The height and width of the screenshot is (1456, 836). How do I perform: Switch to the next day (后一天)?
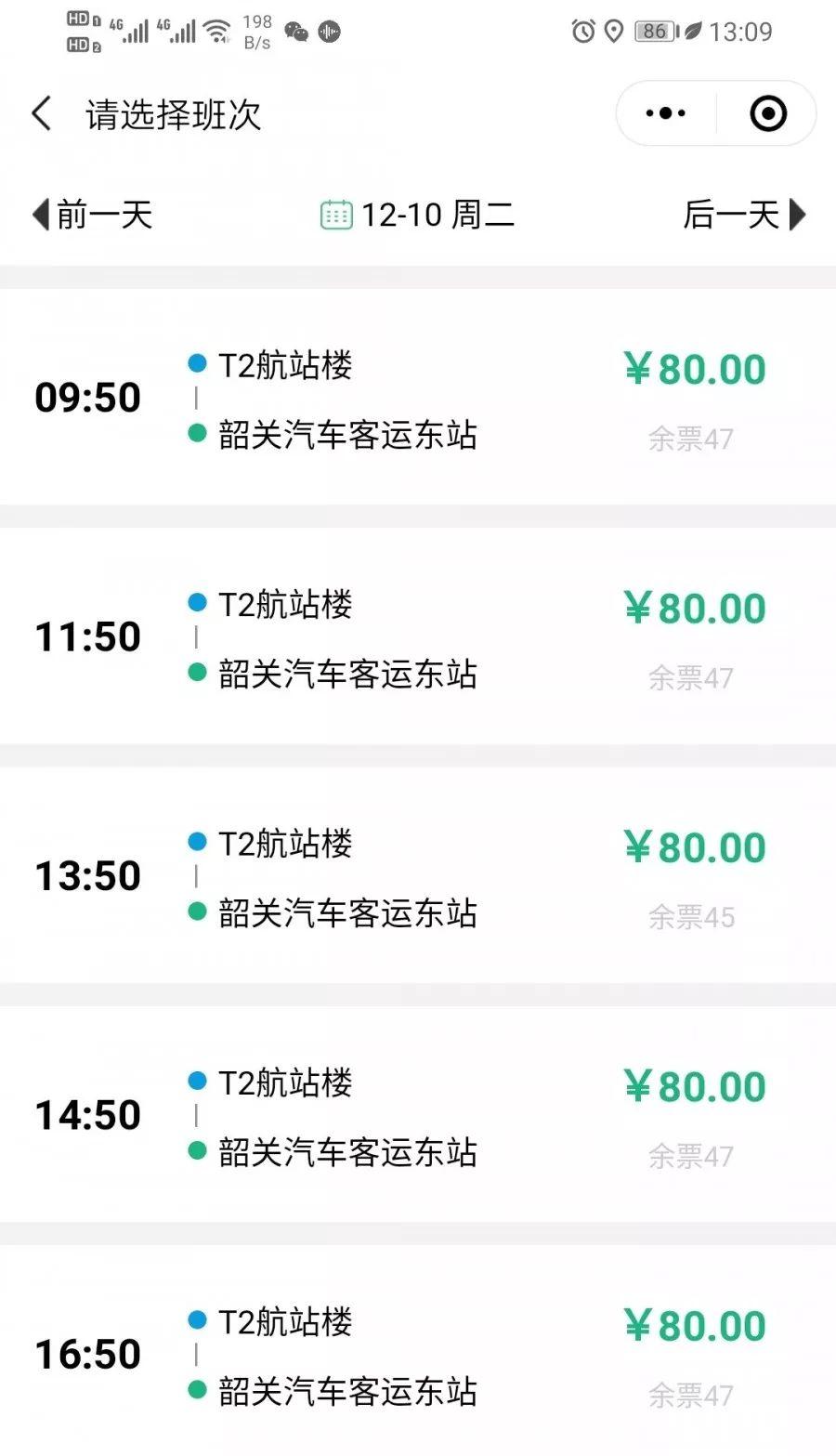743,215
